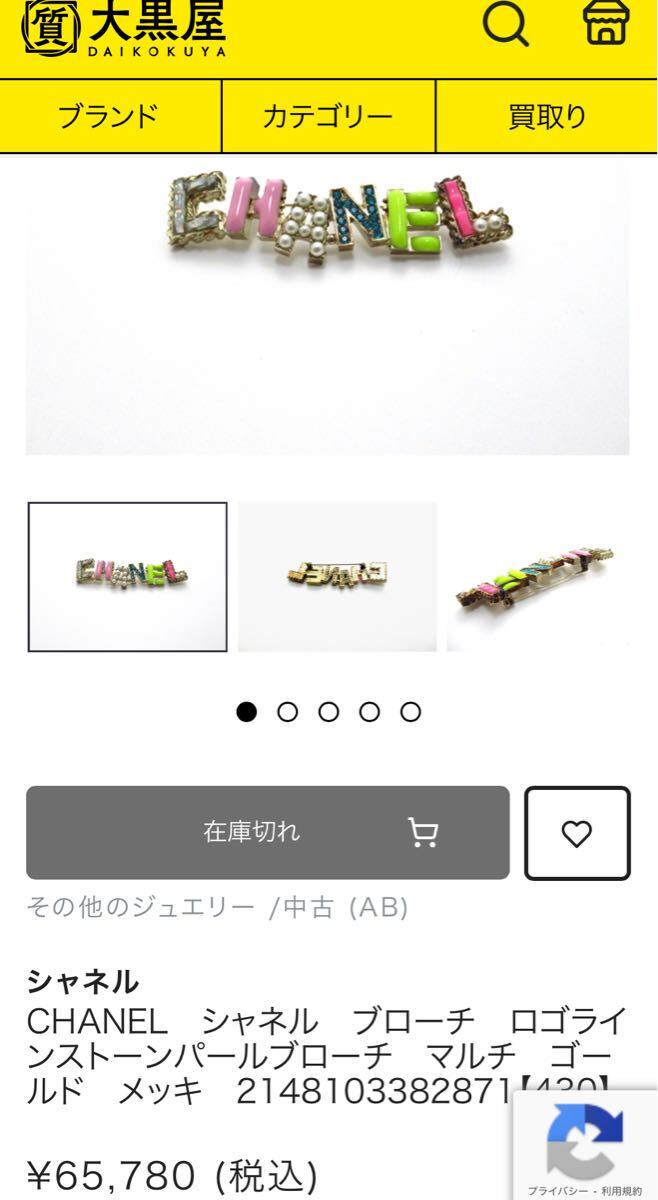Select the third angled brooch thumbnail
This screenshot has height=1200, width=658.
[548, 577]
